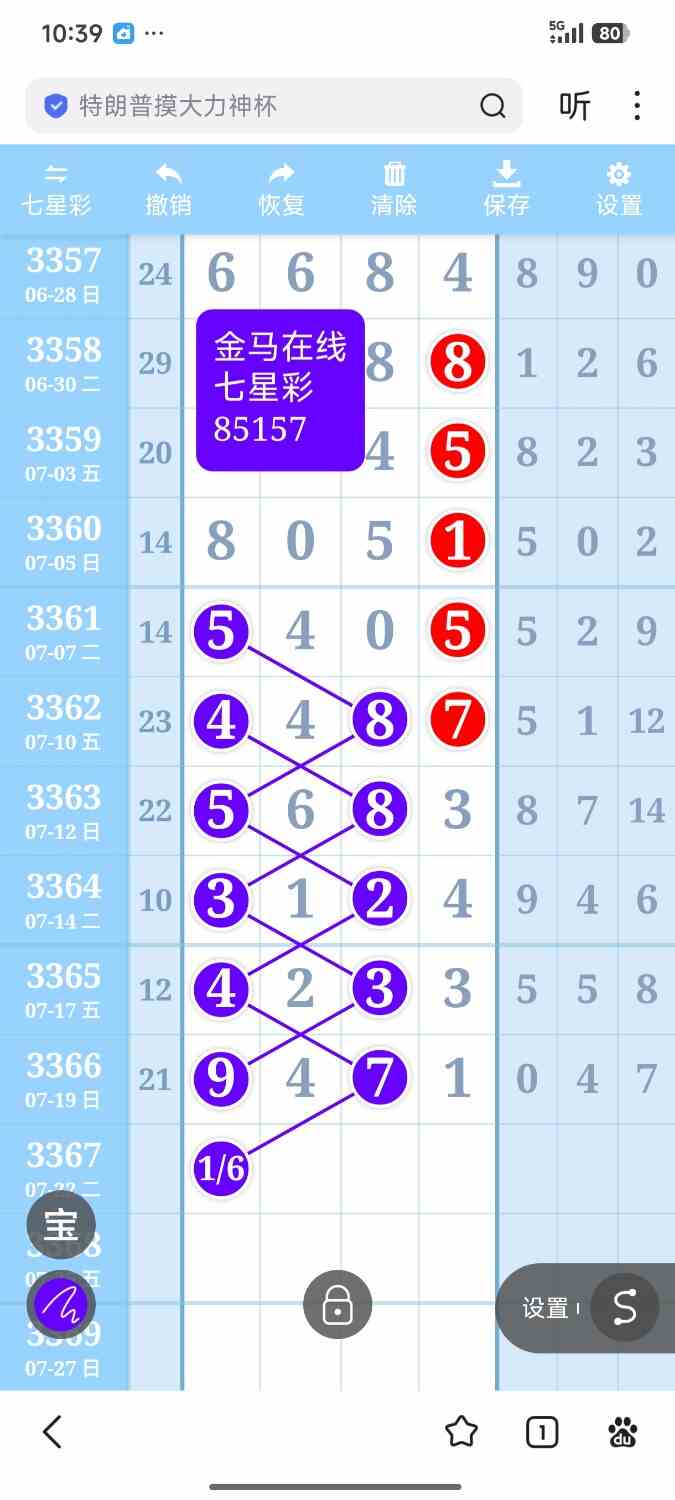Open the browser three-dot overflow menu
675x1500 pixels.
coord(637,106)
